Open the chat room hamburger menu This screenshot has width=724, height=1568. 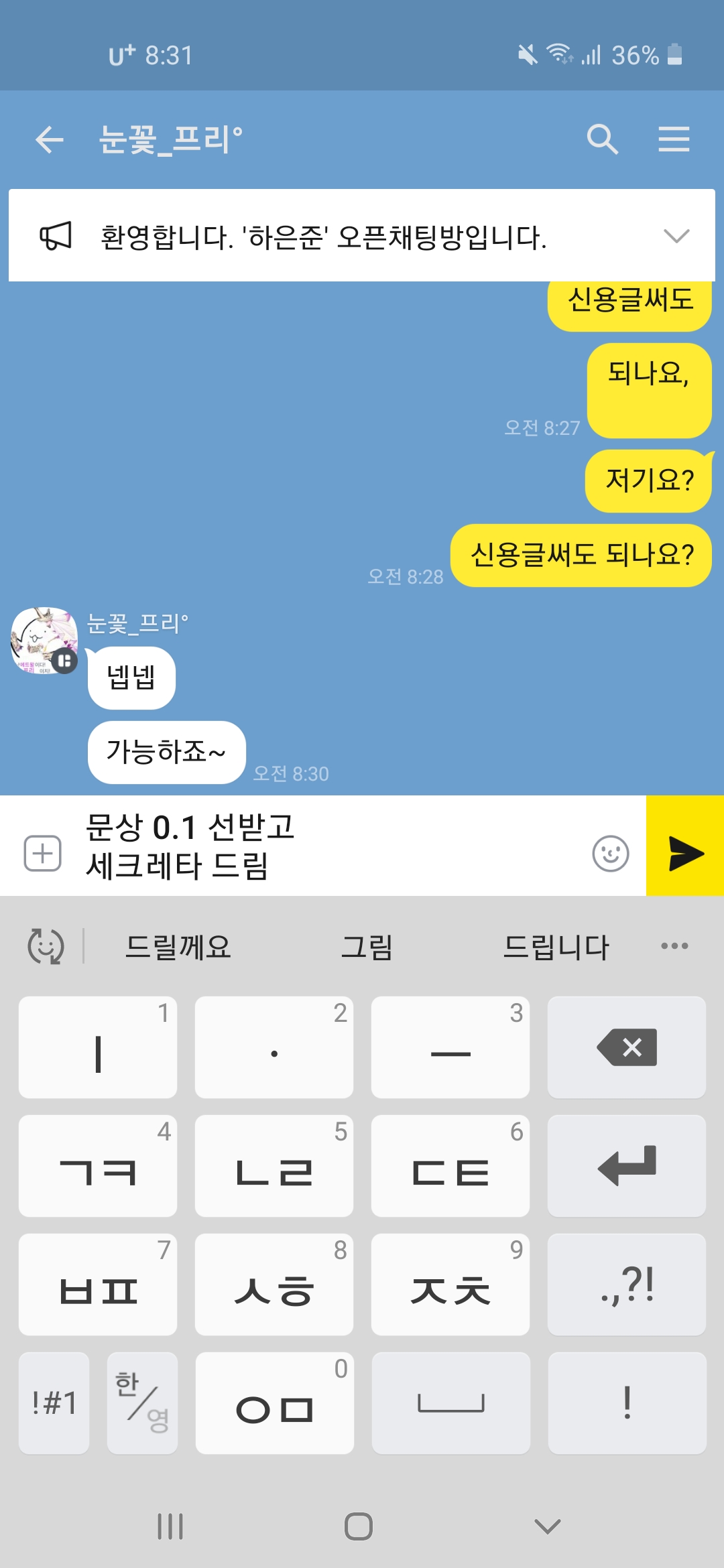673,139
